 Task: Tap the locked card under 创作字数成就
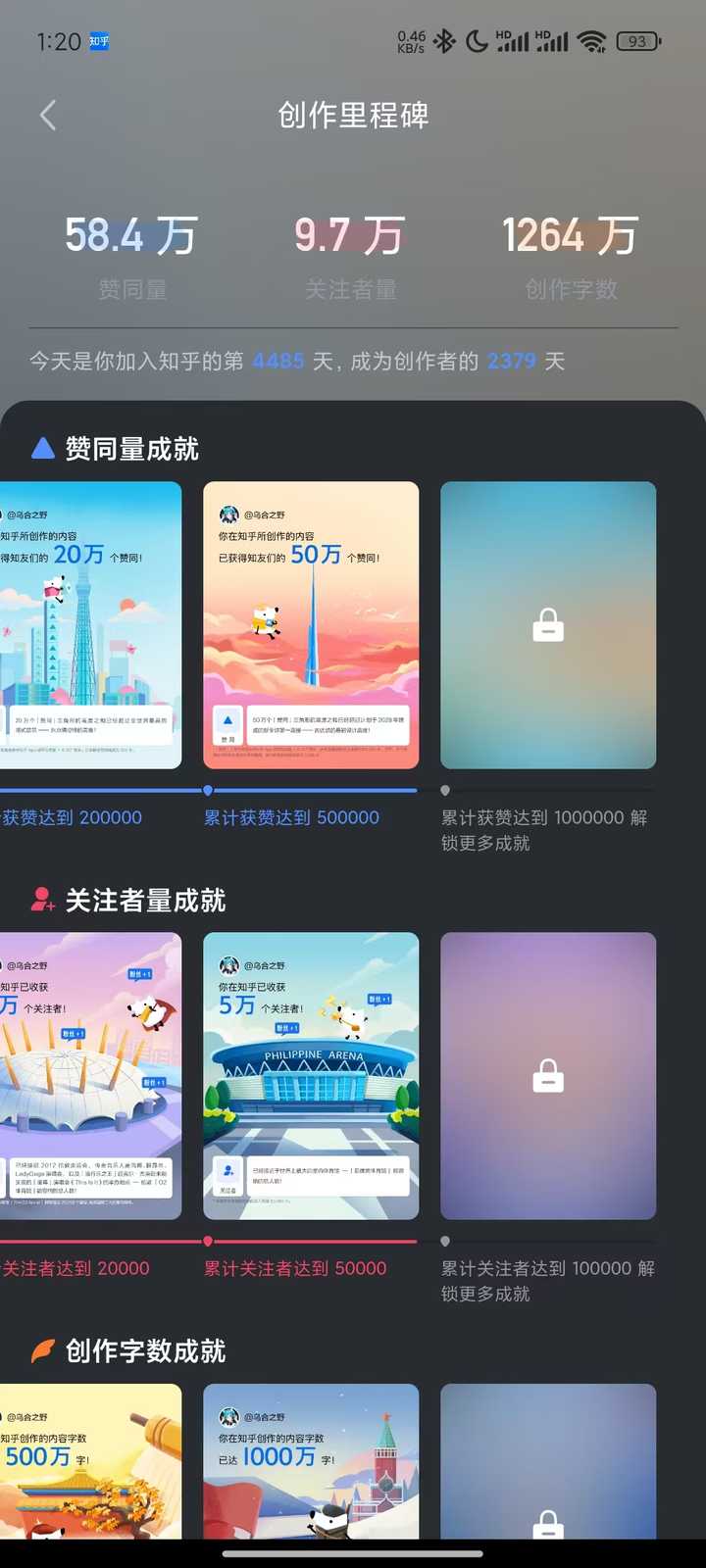548,1461
